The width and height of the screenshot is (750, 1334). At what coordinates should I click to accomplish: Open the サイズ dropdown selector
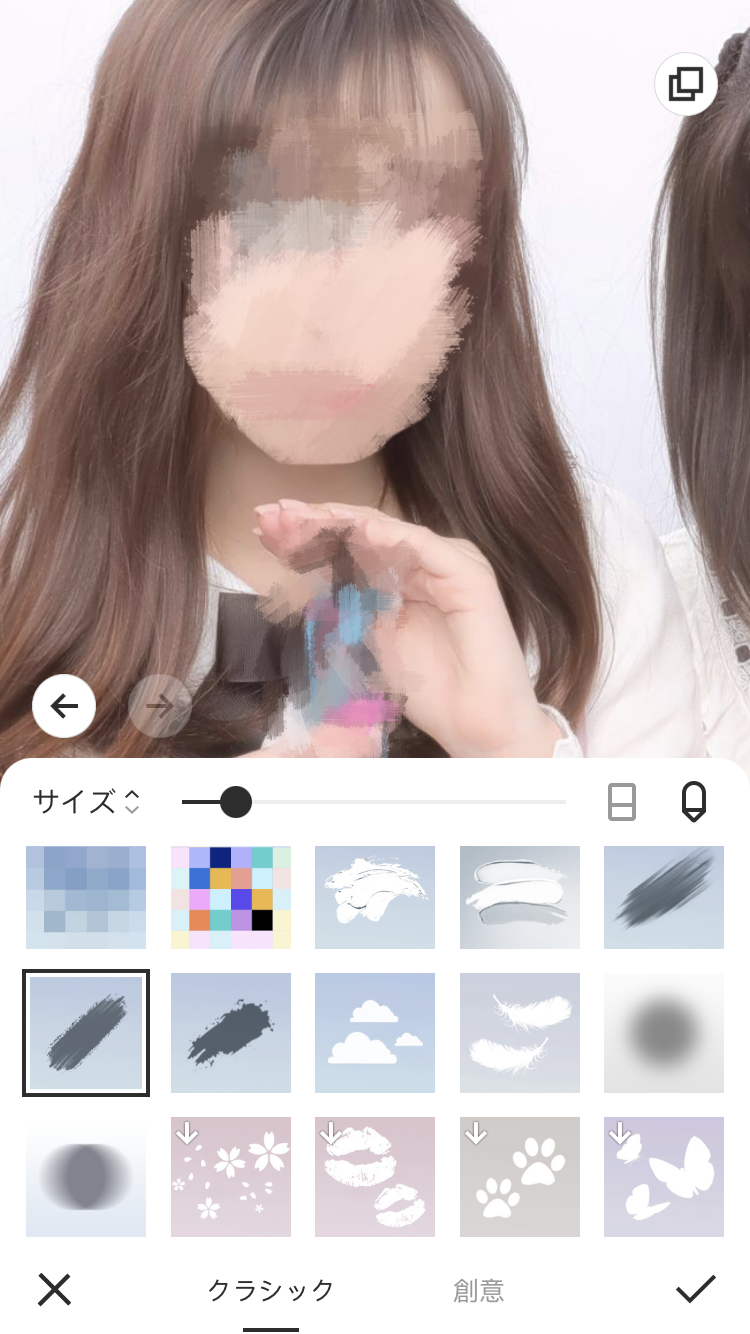(87, 801)
